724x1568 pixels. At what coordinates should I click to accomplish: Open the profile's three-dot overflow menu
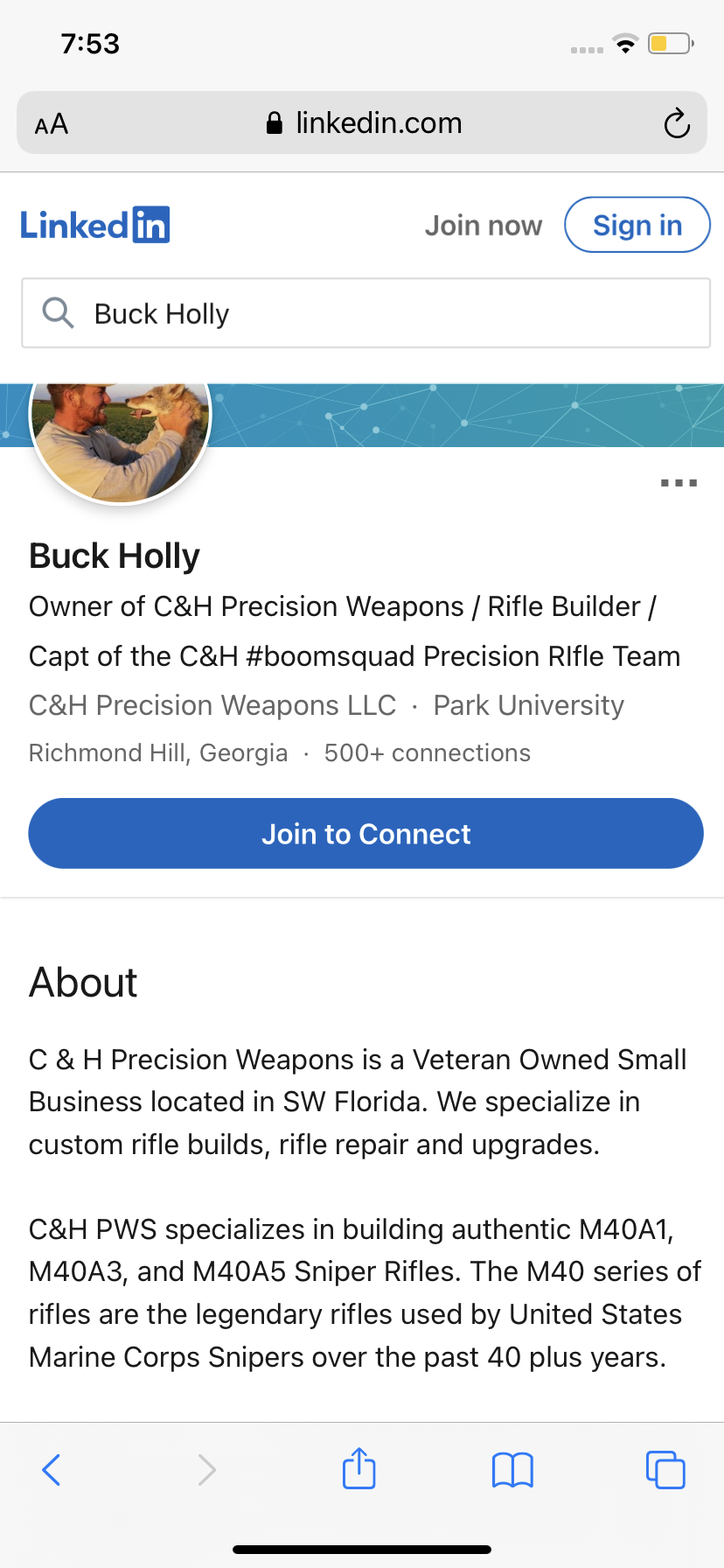point(679,483)
